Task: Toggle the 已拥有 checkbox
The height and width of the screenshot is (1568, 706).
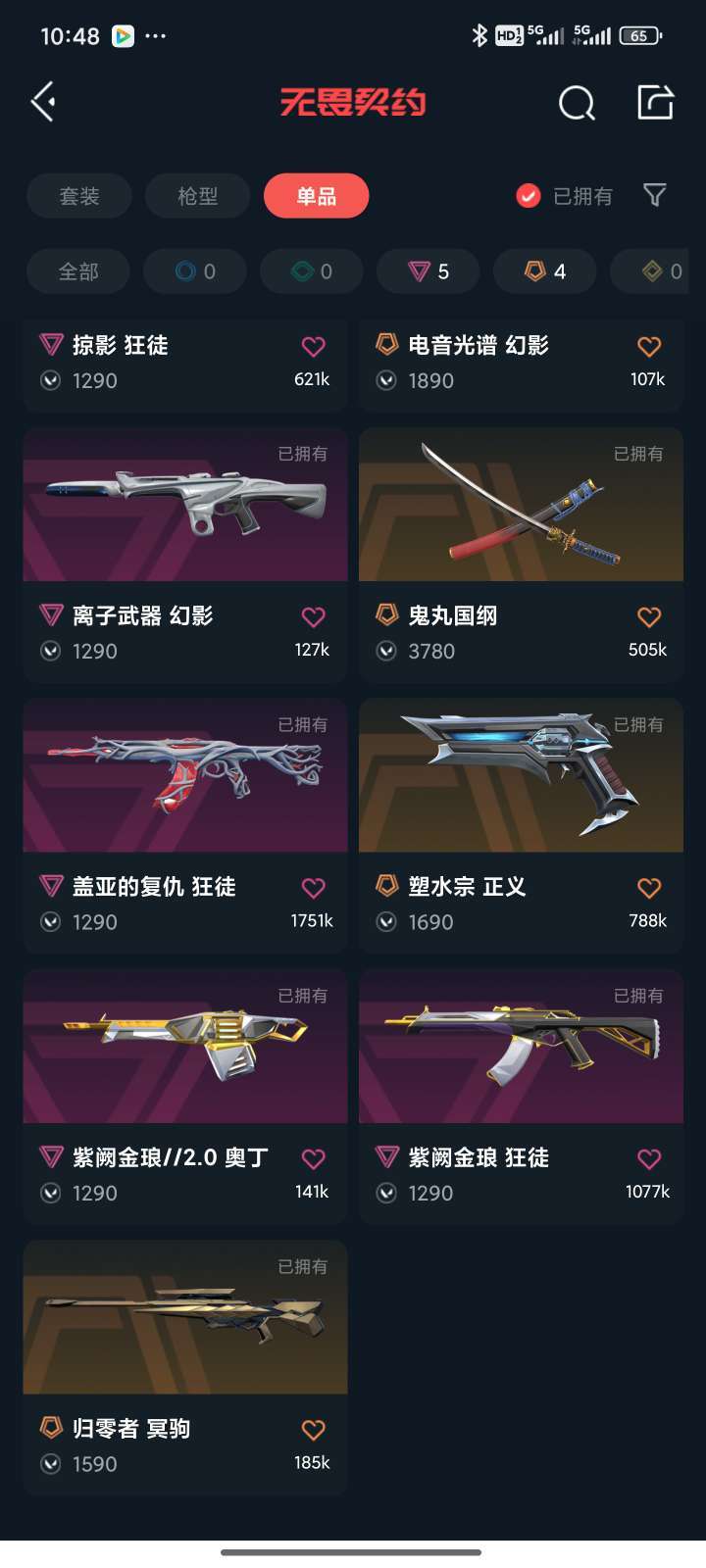Action: [x=529, y=196]
